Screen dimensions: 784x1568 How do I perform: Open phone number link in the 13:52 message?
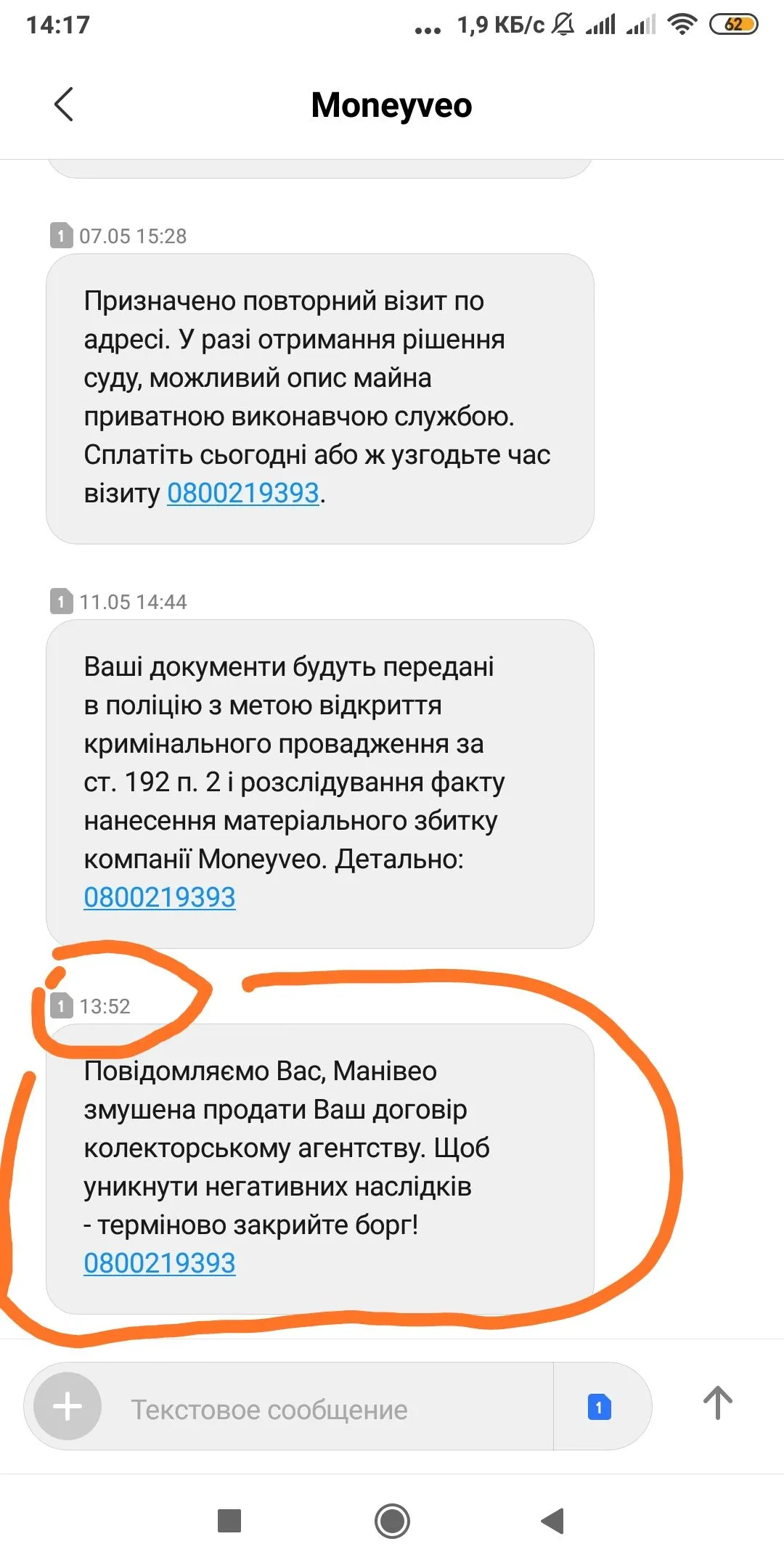tap(160, 1263)
